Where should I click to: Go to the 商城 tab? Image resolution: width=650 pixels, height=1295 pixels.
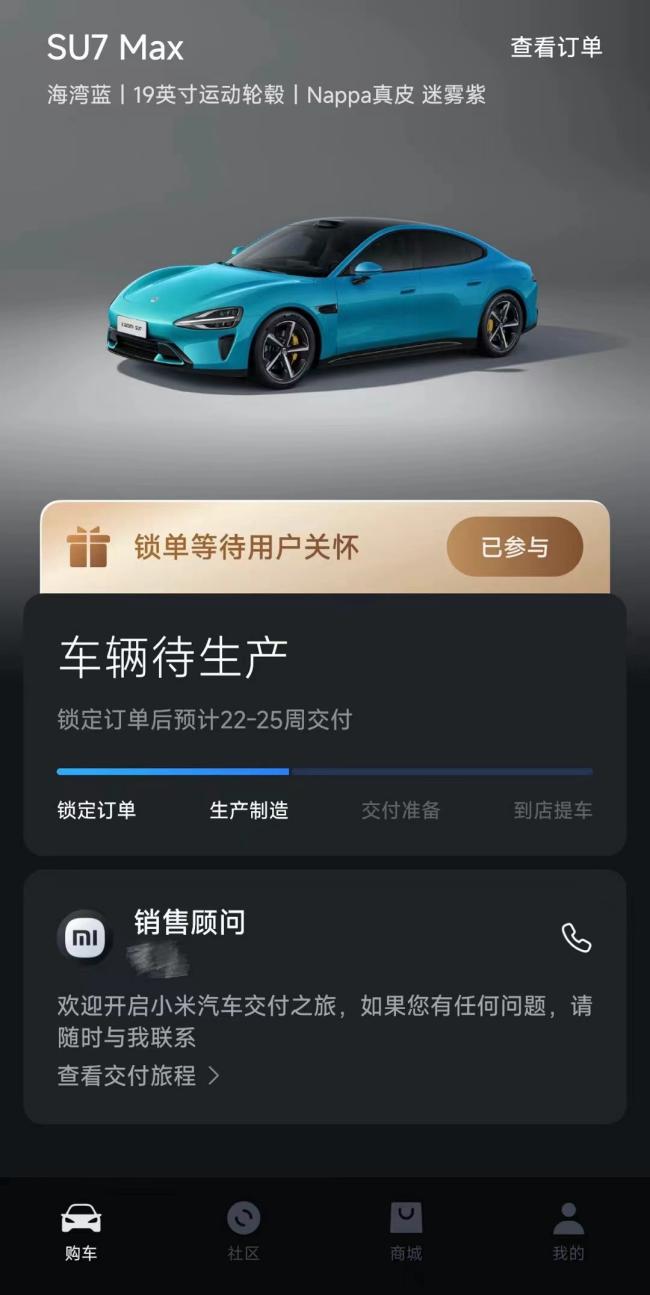(406, 1231)
